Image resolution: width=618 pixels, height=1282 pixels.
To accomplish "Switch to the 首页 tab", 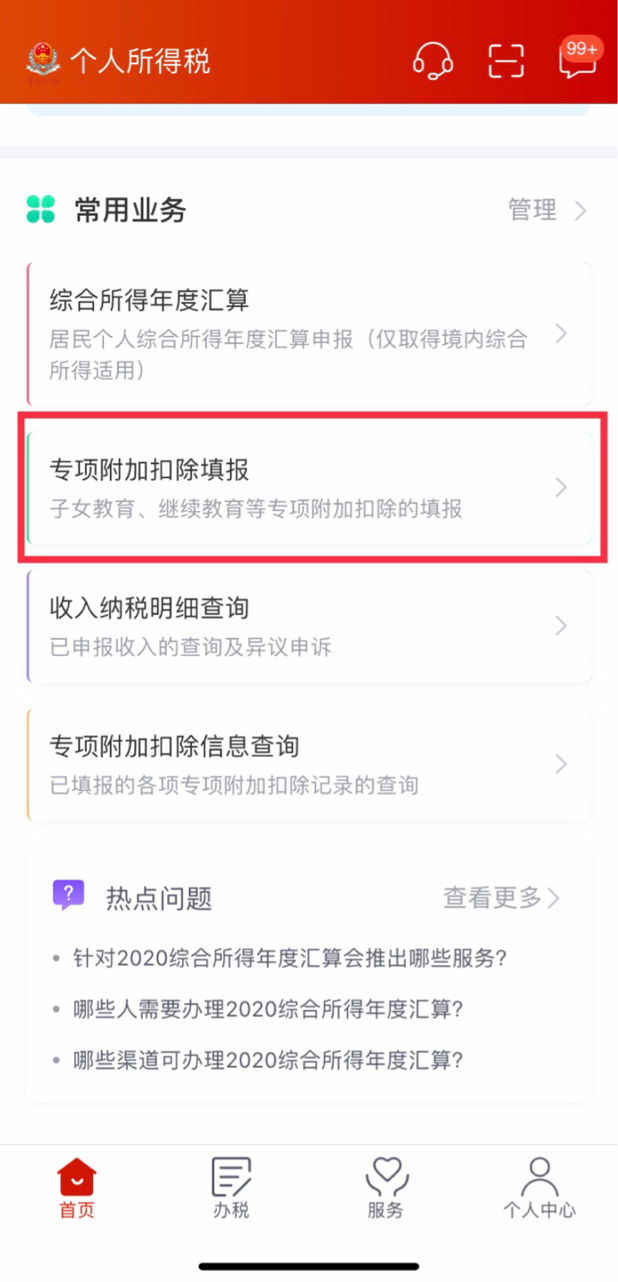I will pyautogui.click(x=77, y=1188).
